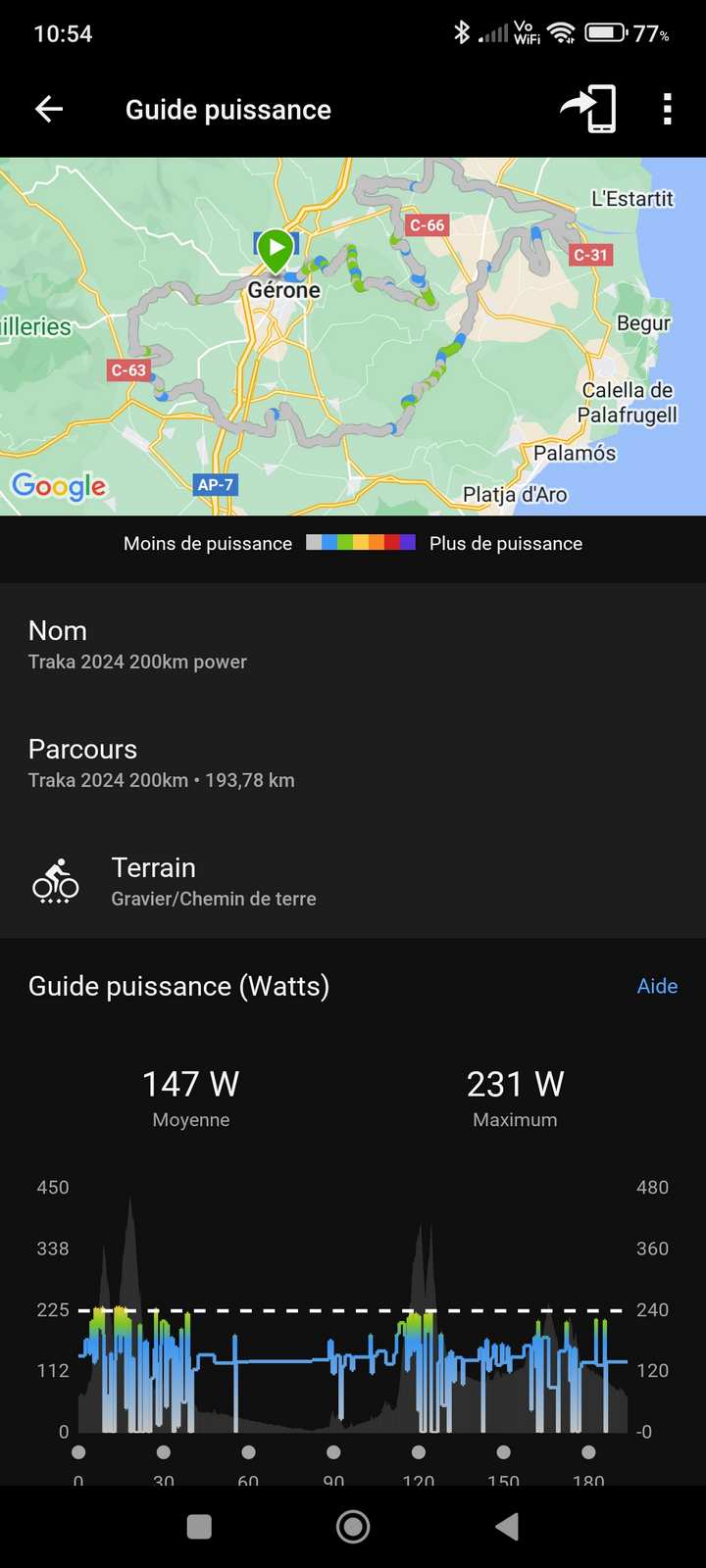Open the three-dot overflow menu

tap(668, 110)
